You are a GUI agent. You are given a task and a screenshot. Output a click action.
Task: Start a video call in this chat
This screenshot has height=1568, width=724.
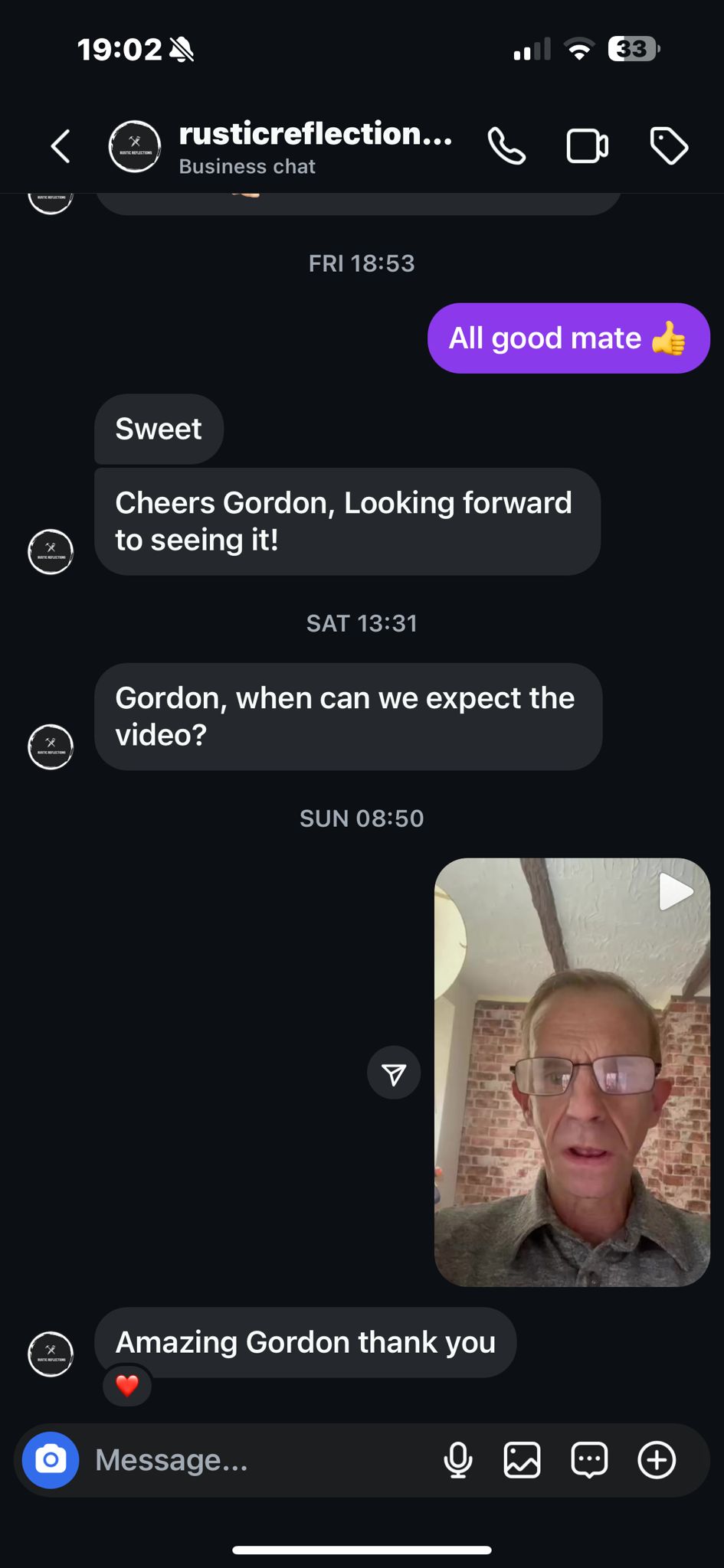pos(588,146)
